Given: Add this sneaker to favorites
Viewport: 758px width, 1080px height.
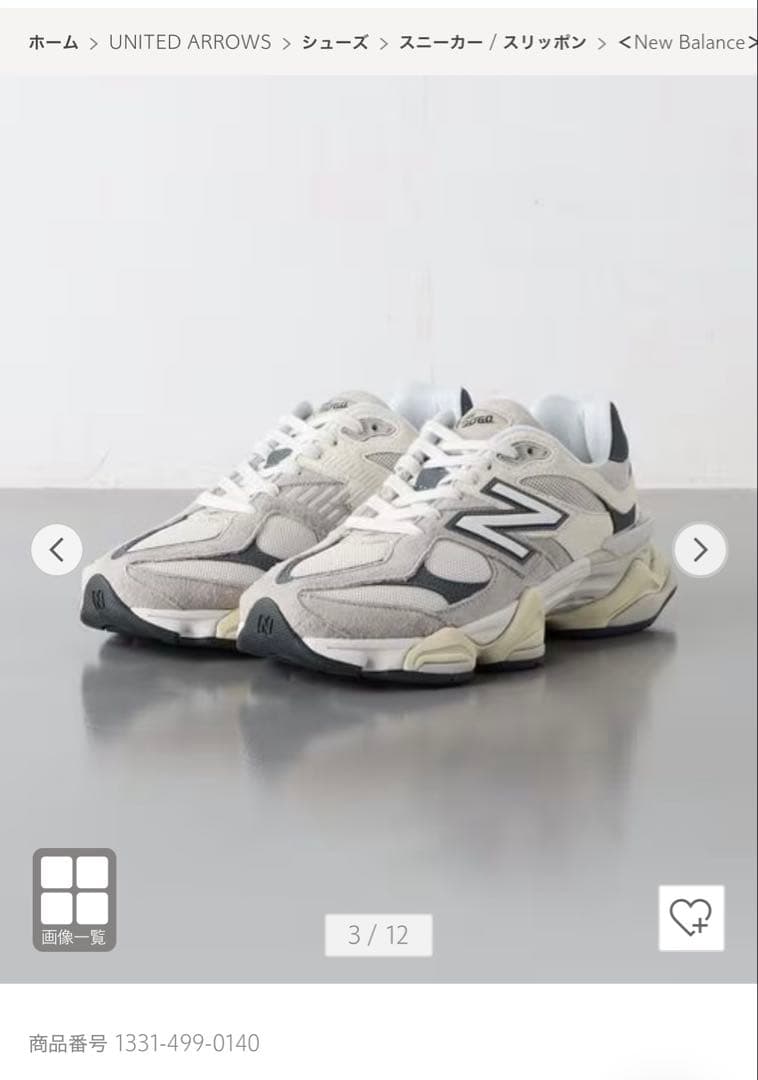Looking at the screenshot, I should [x=691, y=917].
